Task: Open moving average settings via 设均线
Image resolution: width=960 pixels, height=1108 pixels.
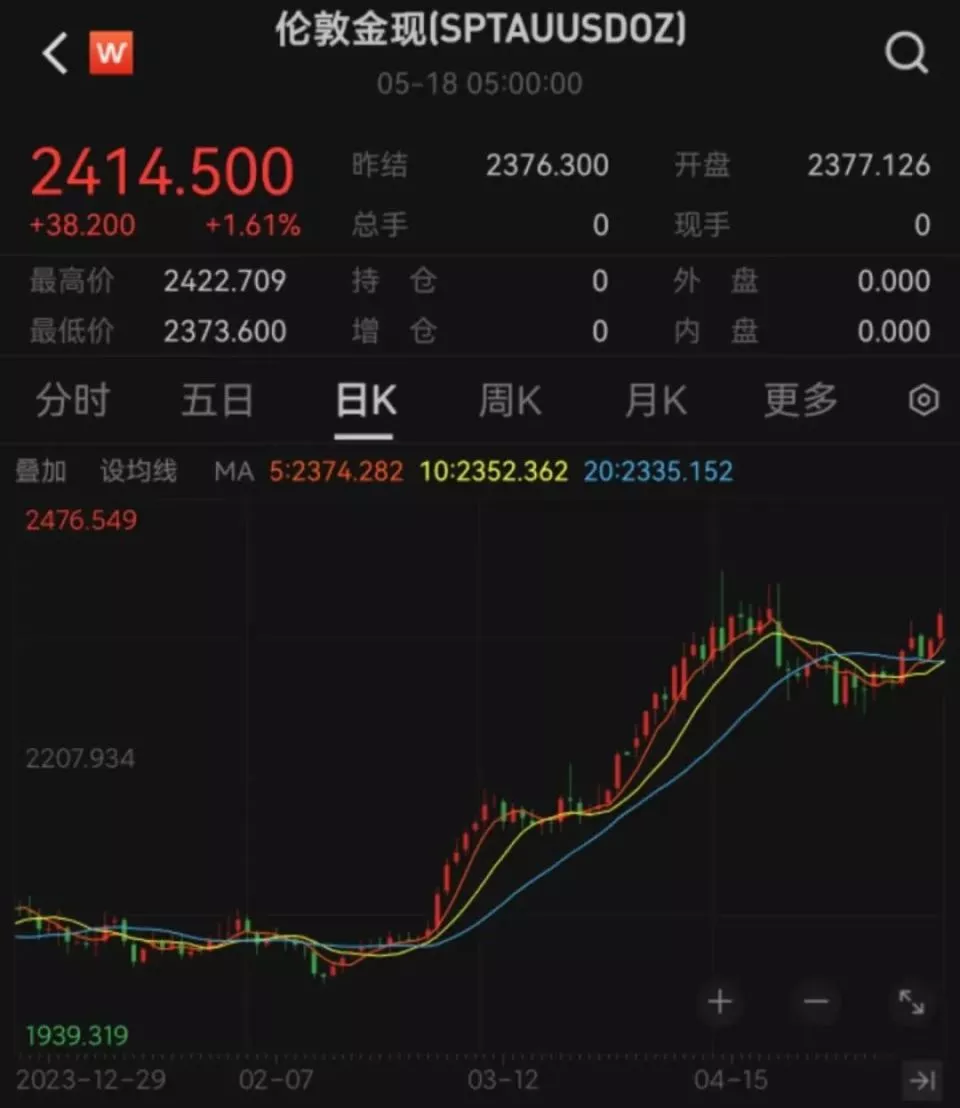Action: tap(139, 470)
